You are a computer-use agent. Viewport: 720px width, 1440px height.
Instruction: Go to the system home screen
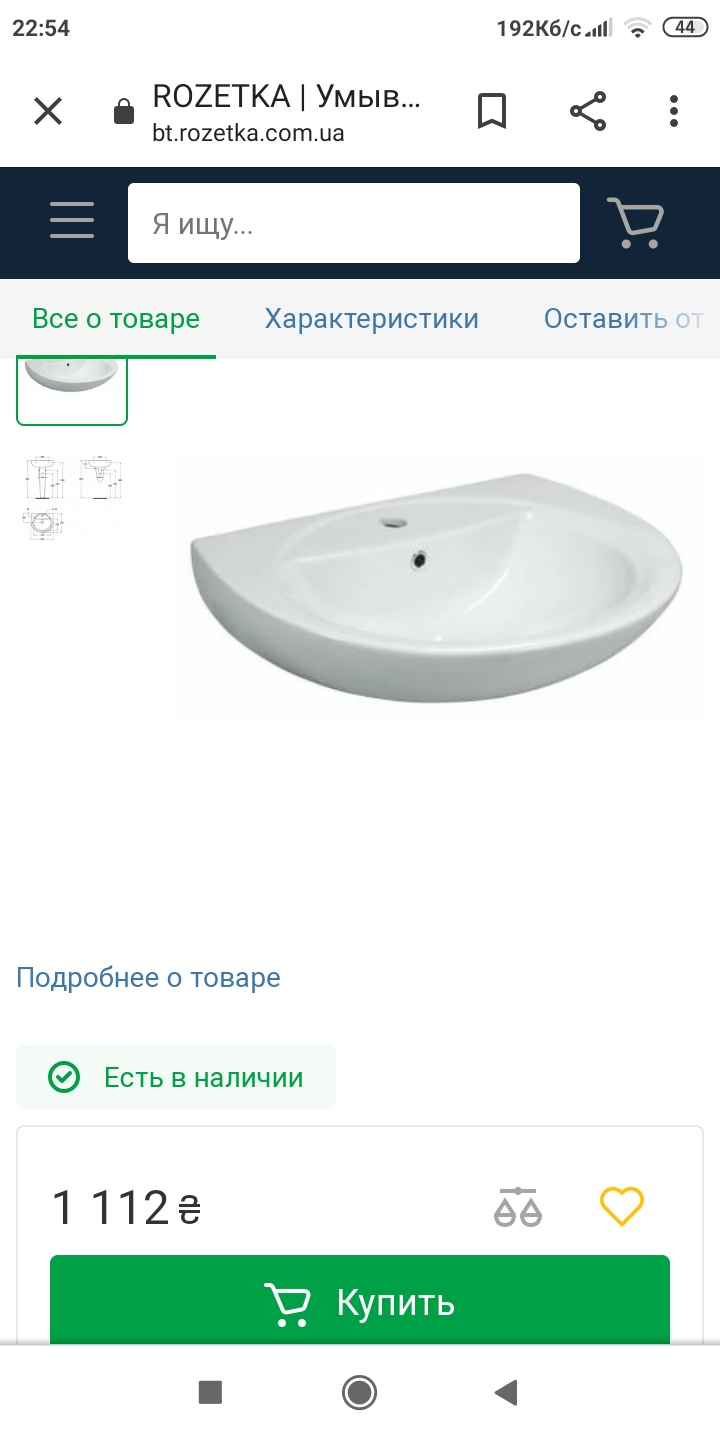(x=359, y=1392)
